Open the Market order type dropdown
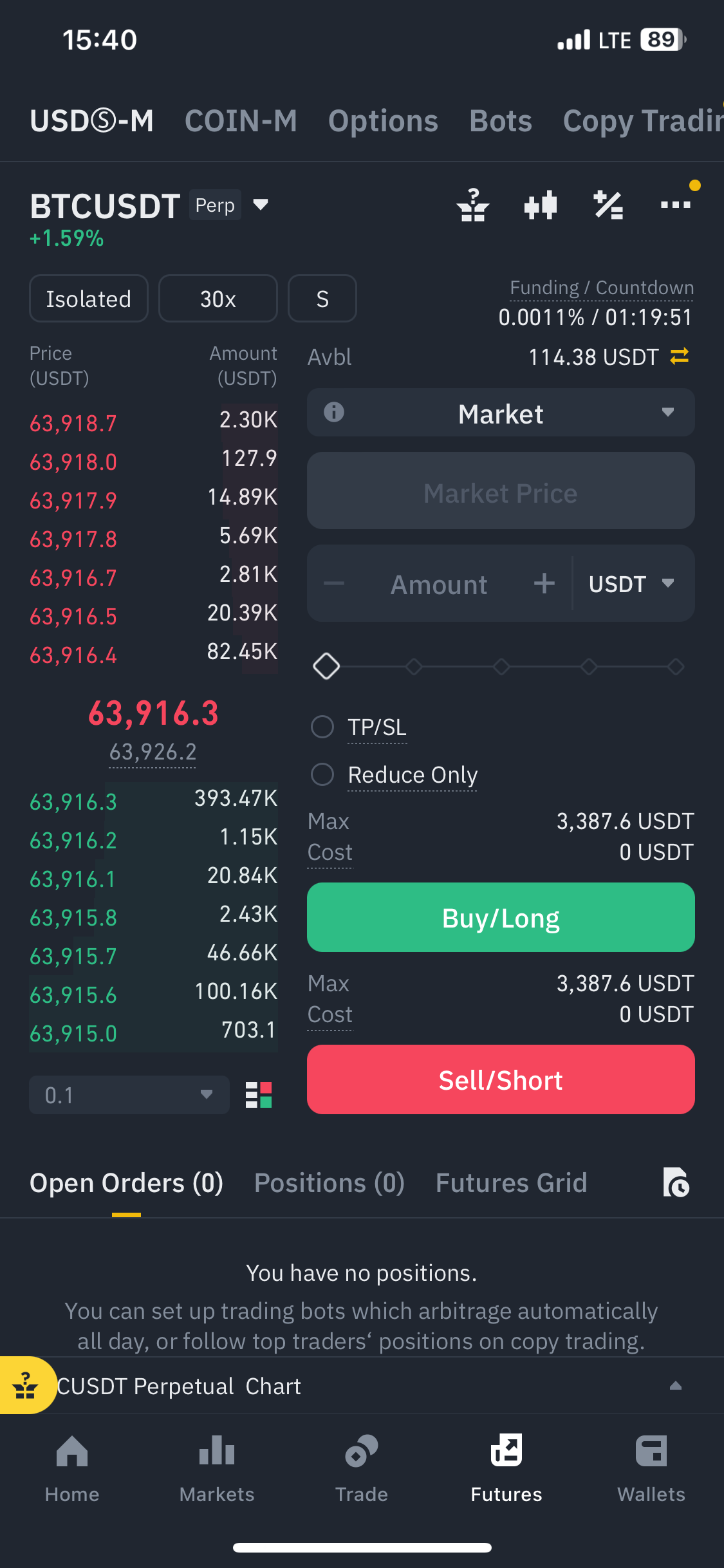 (501, 413)
